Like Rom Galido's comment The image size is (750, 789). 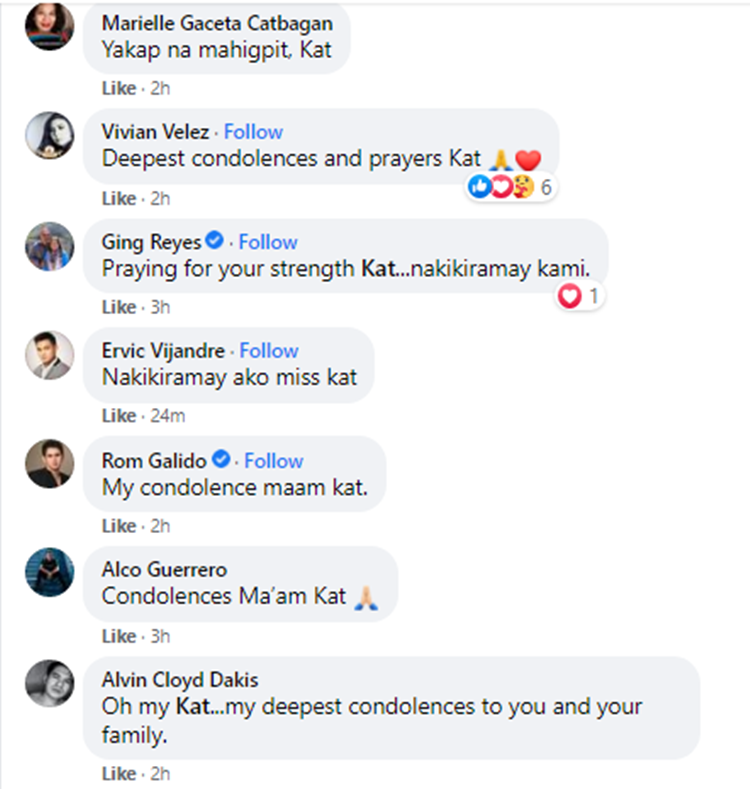(117, 525)
